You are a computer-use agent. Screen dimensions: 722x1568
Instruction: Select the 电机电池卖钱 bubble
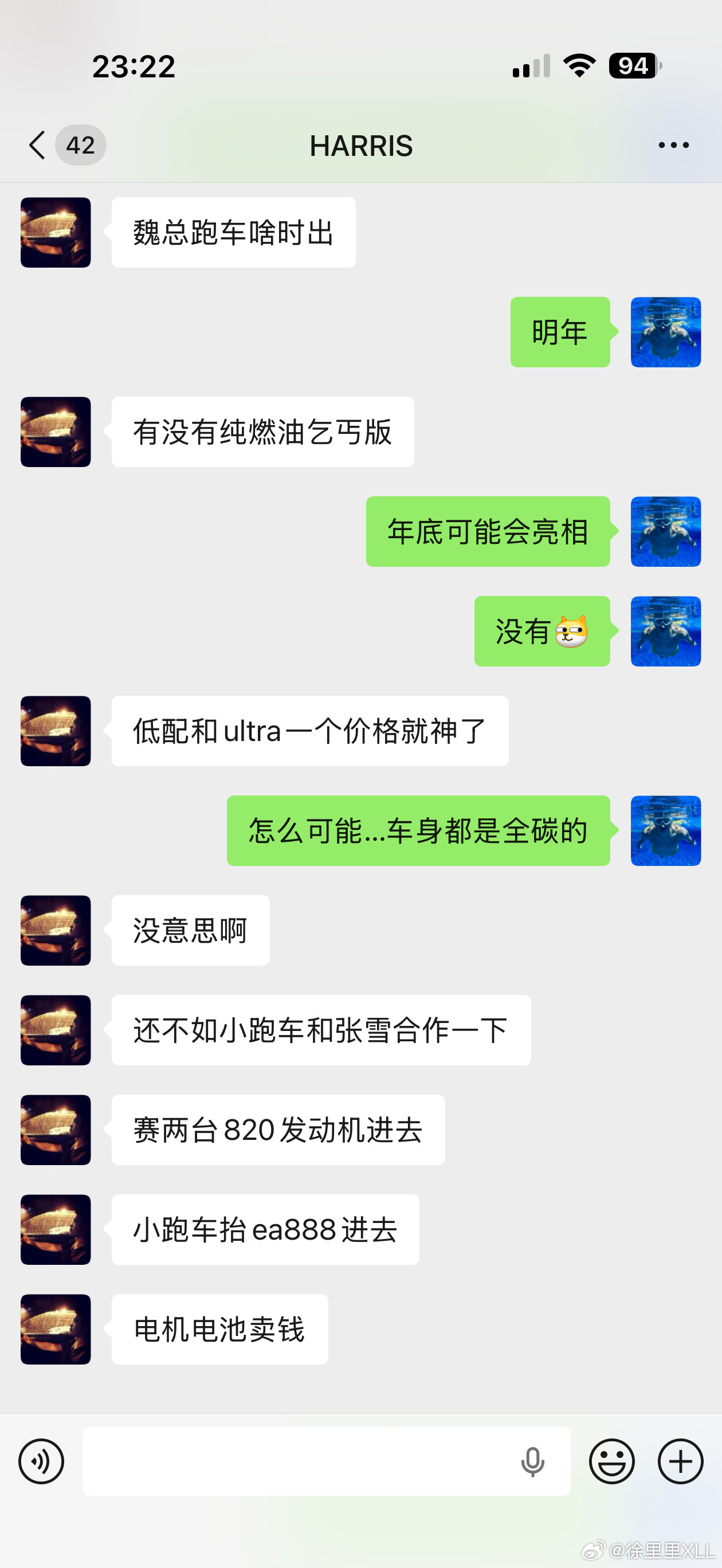pos(219,1330)
